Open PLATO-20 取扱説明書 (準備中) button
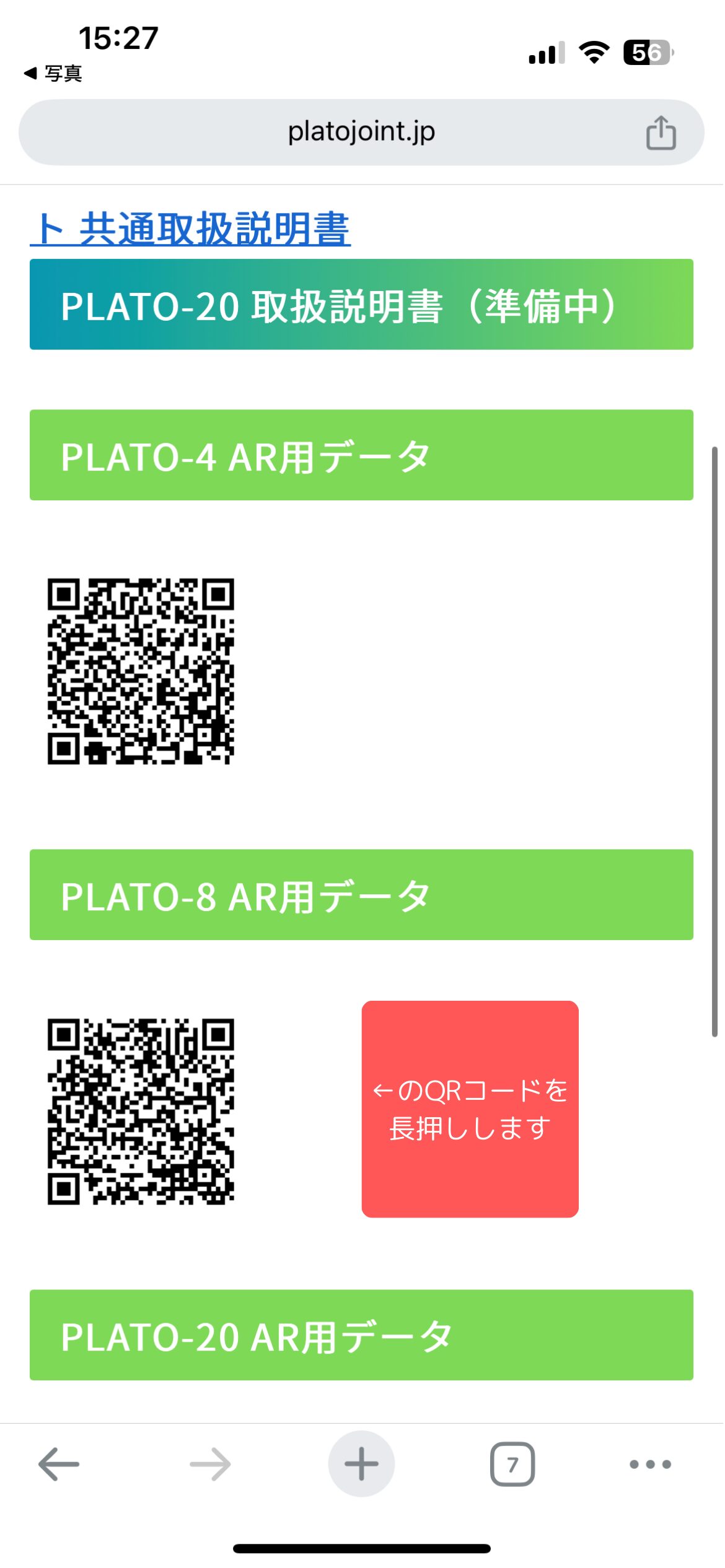Screen dimensions: 725x1568 pyautogui.click(x=361, y=305)
